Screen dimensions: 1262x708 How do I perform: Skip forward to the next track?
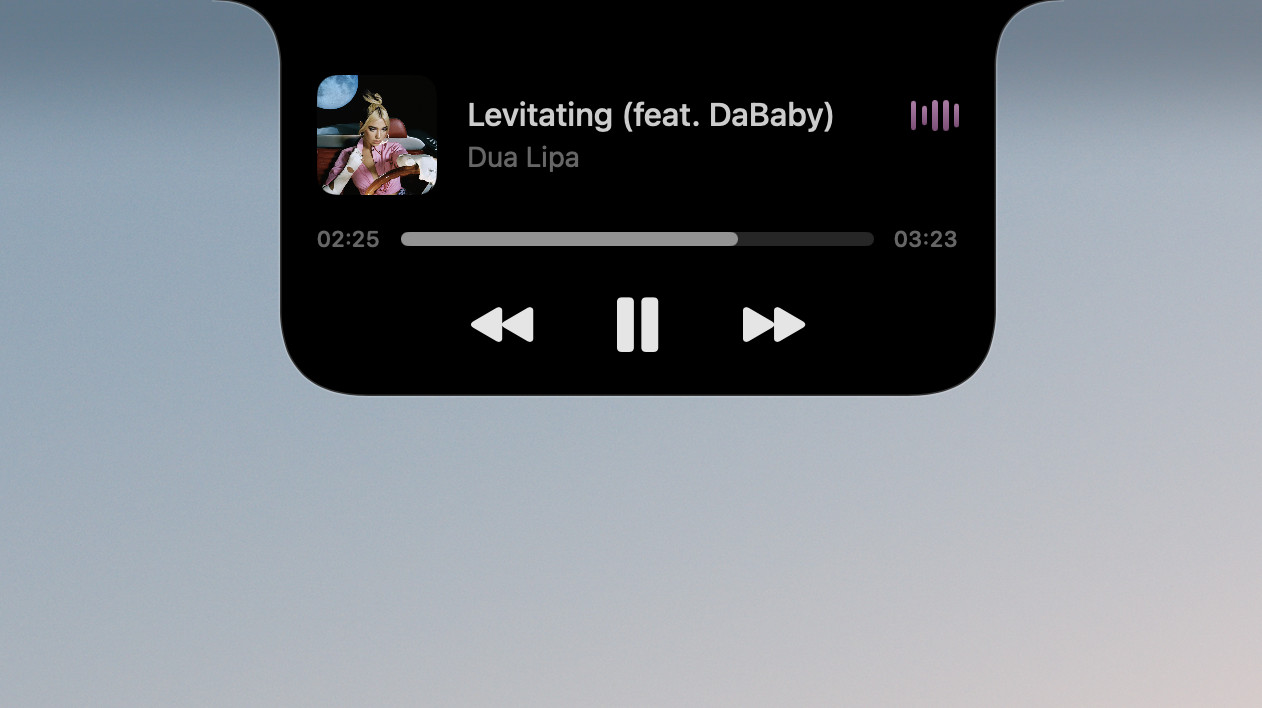773,325
